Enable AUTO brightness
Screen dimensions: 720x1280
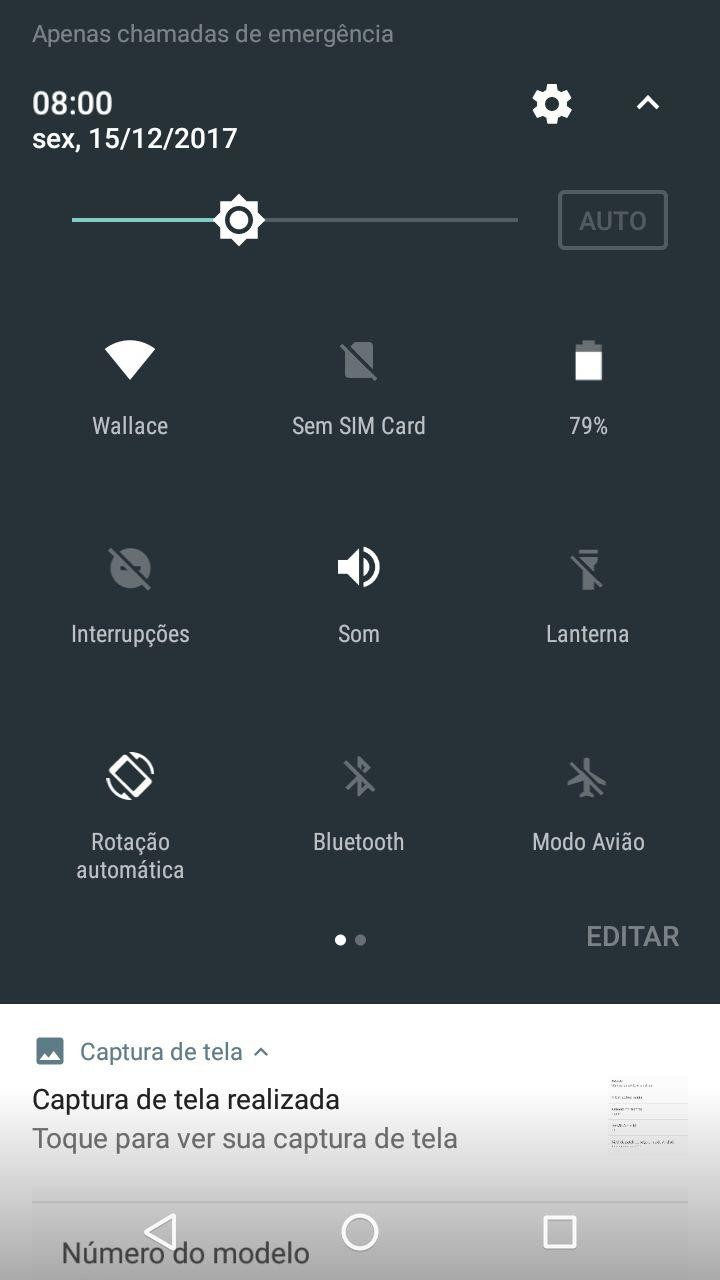click(x=612, y=220)
